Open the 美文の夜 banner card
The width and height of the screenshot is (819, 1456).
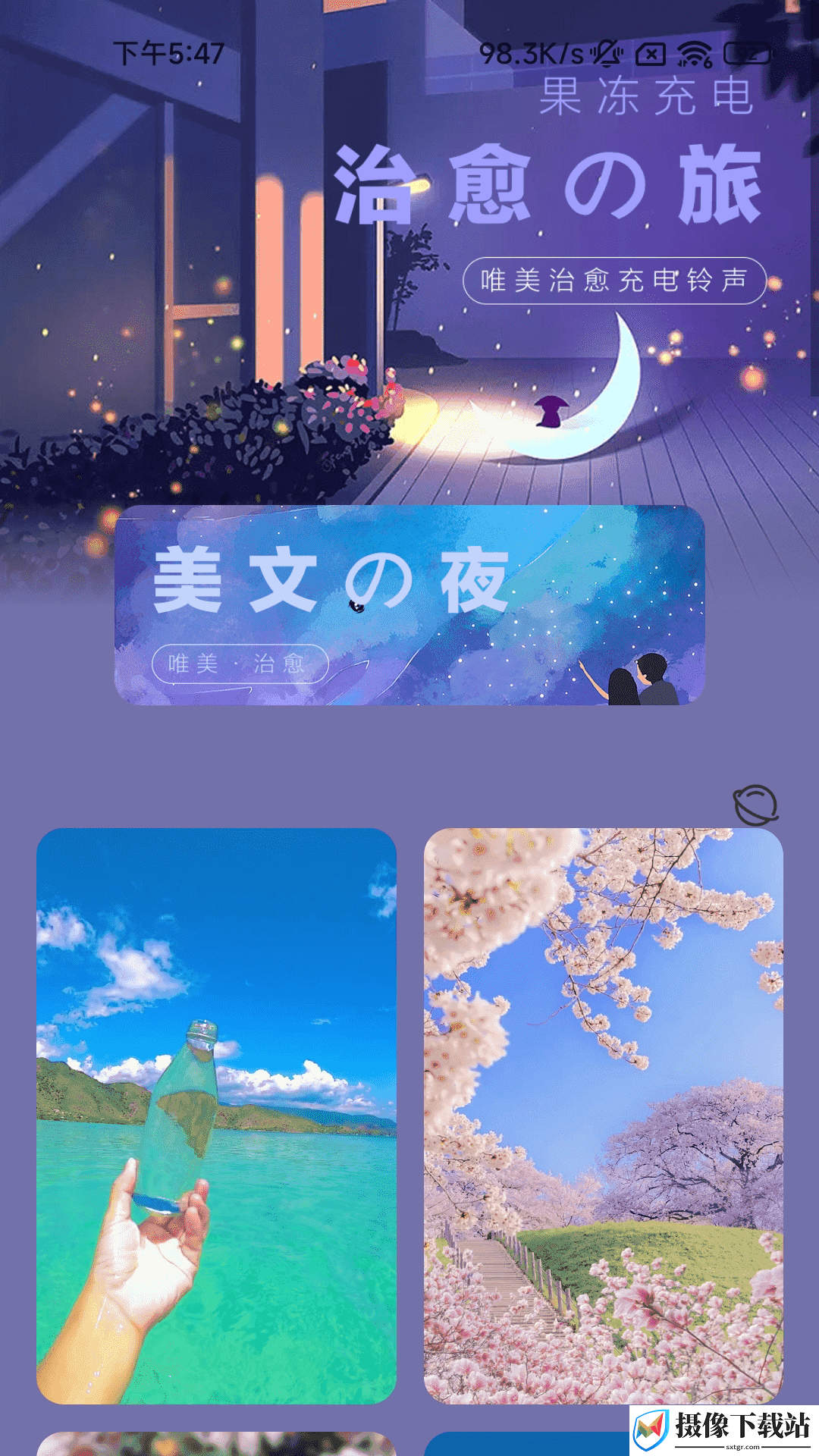409,605
